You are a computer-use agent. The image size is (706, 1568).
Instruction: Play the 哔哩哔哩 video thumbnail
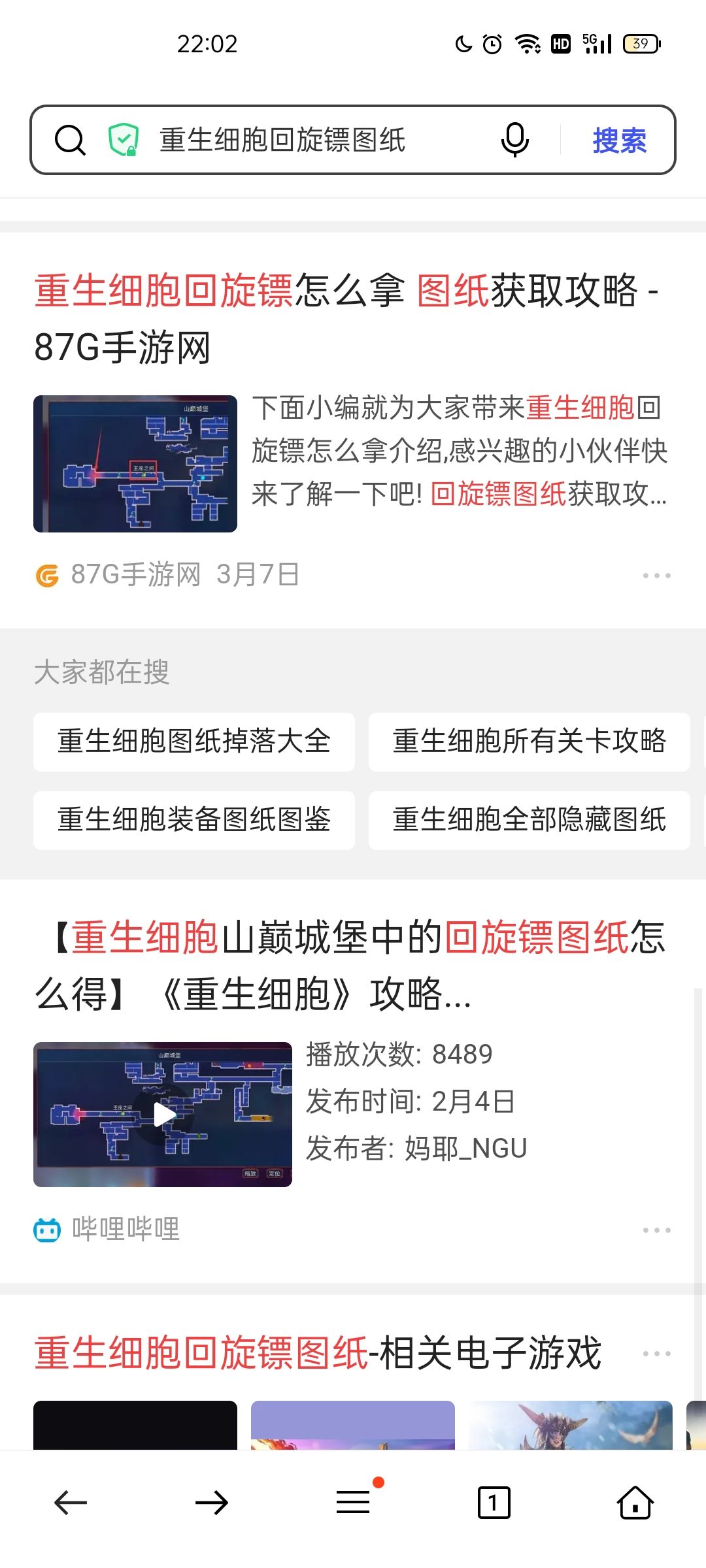pos(163,1114)
